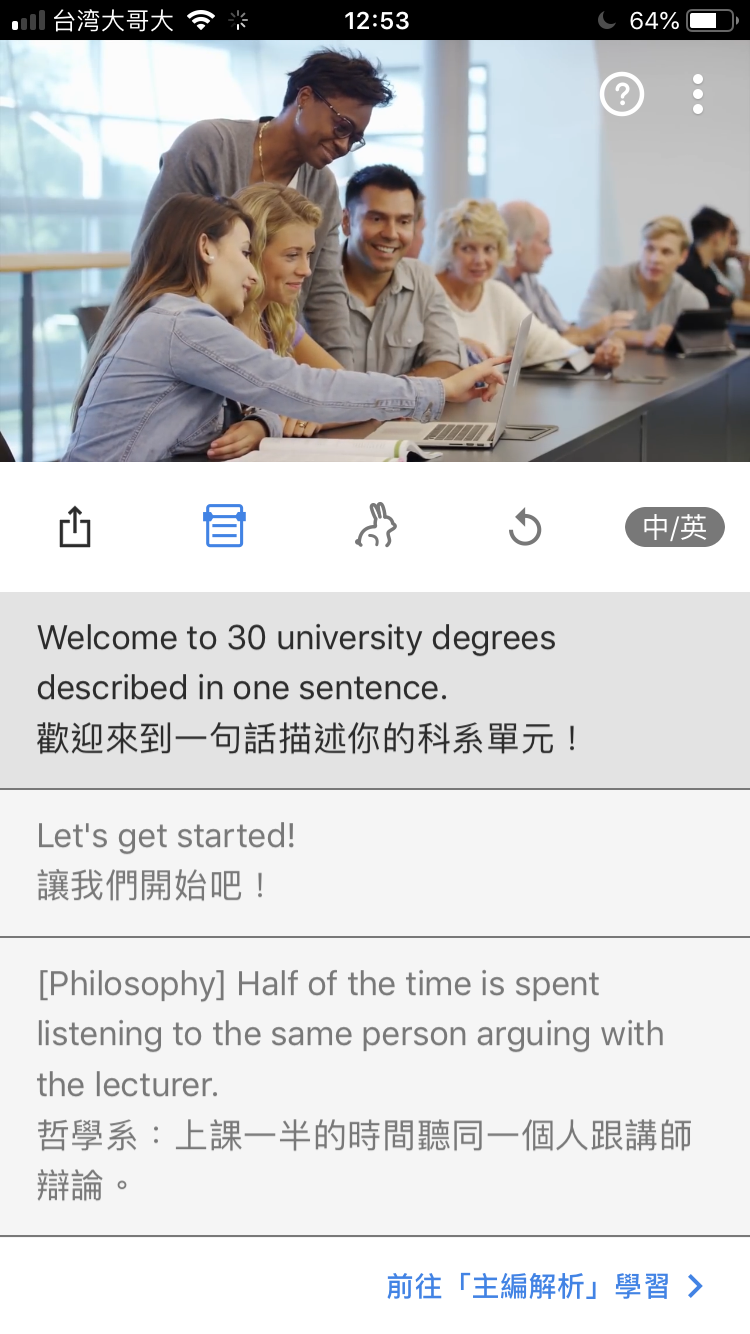
Task: Open the help question mark icon
Action: click(x=621, y=95)
